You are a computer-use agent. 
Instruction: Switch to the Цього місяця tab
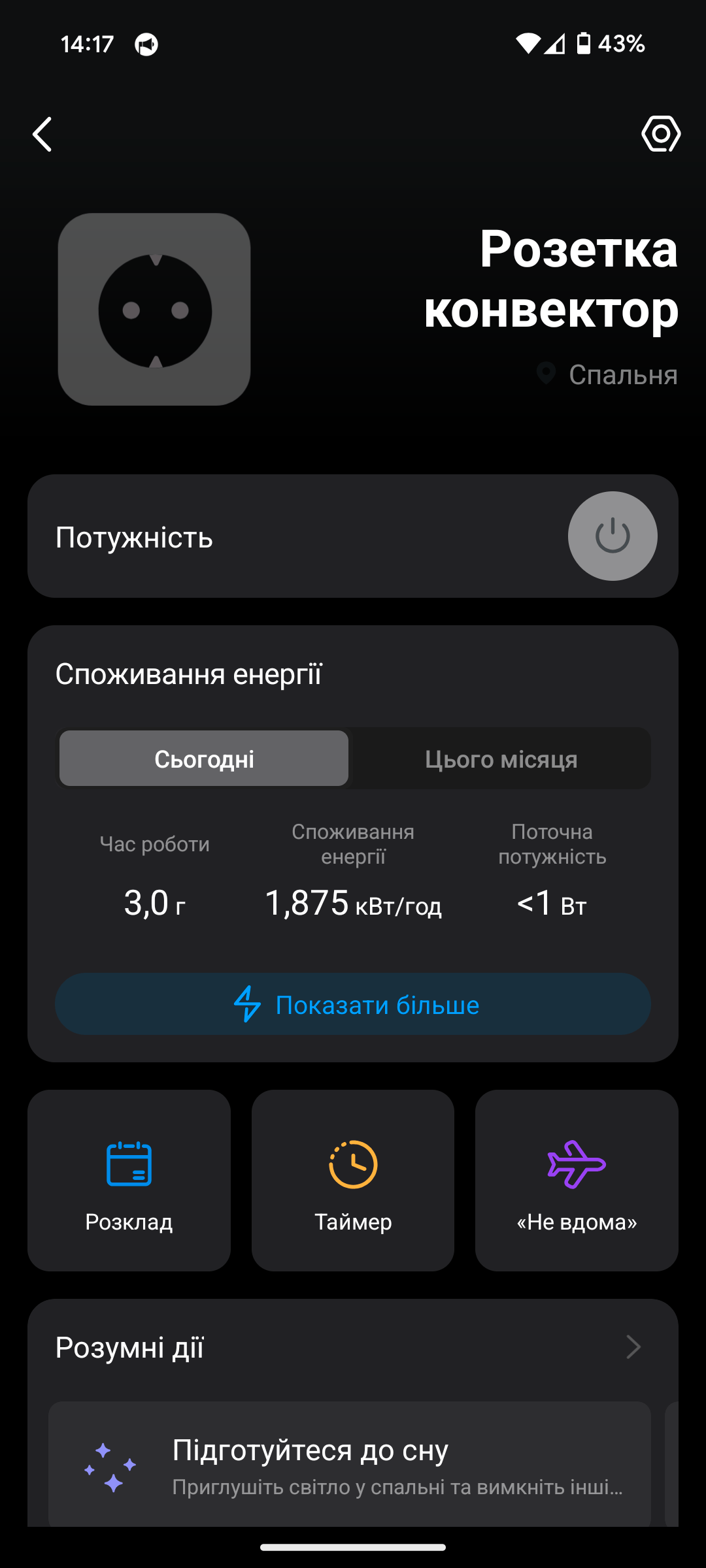[x=501, y=759]
